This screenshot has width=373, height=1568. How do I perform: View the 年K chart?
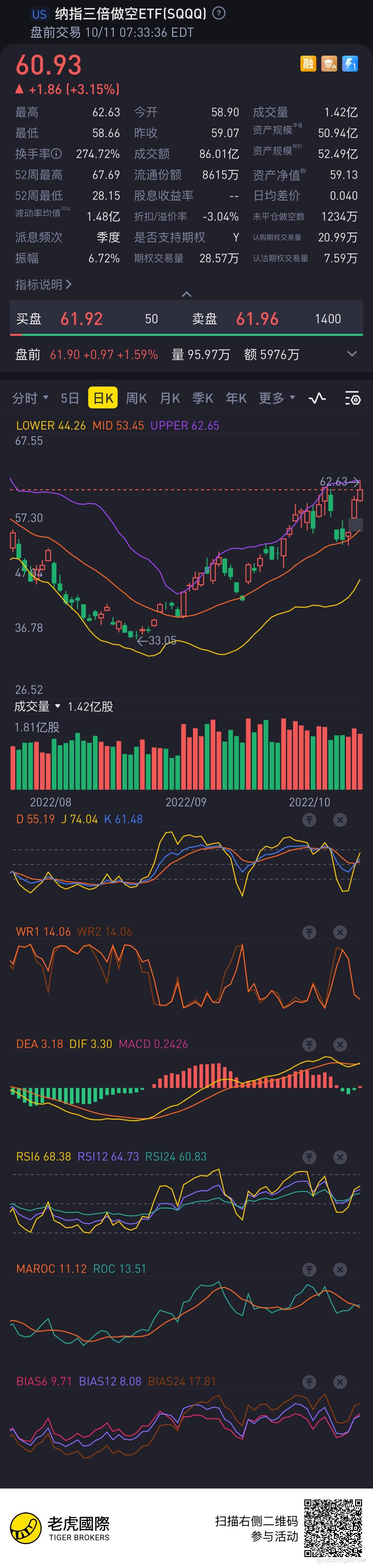point(236,398)
